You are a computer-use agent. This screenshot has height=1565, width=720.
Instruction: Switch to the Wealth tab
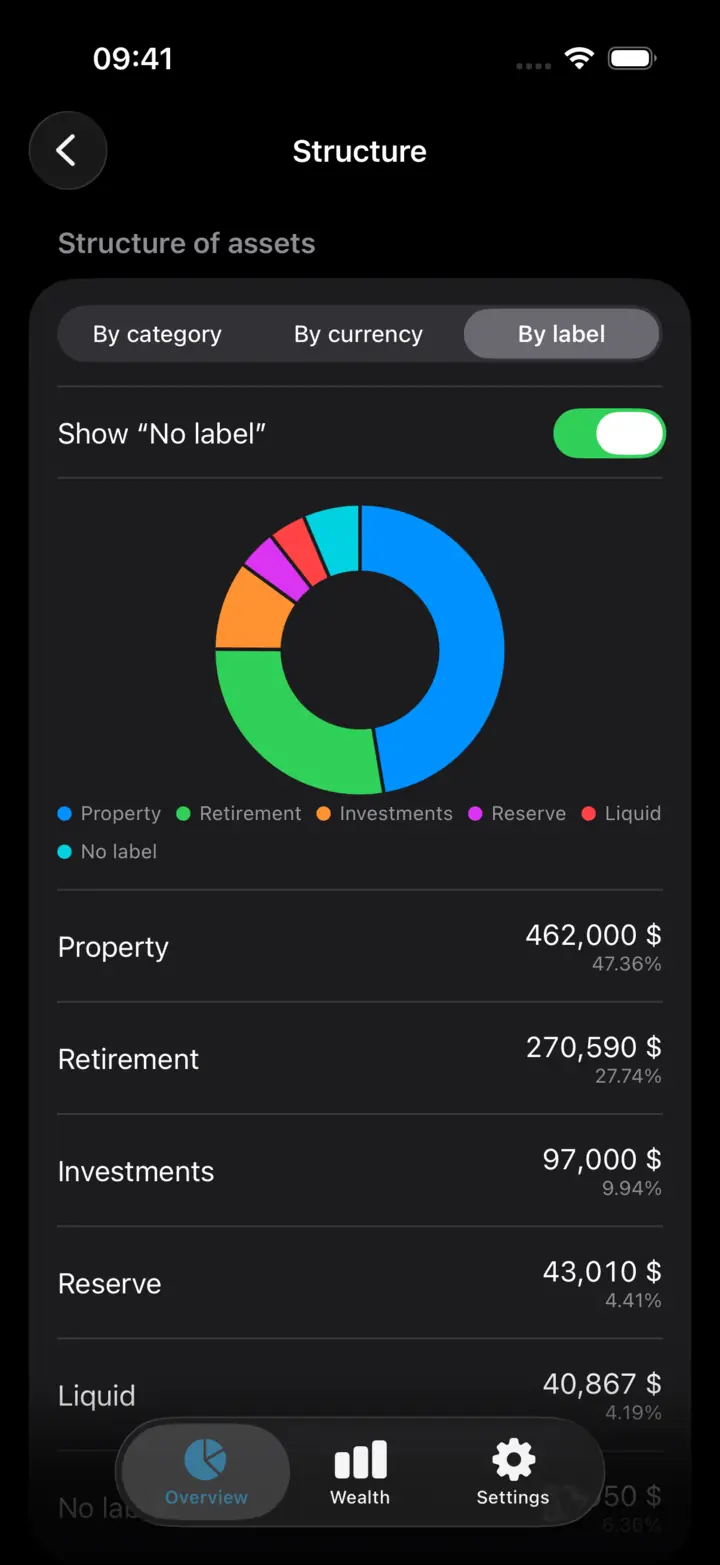pos(360,1472)
